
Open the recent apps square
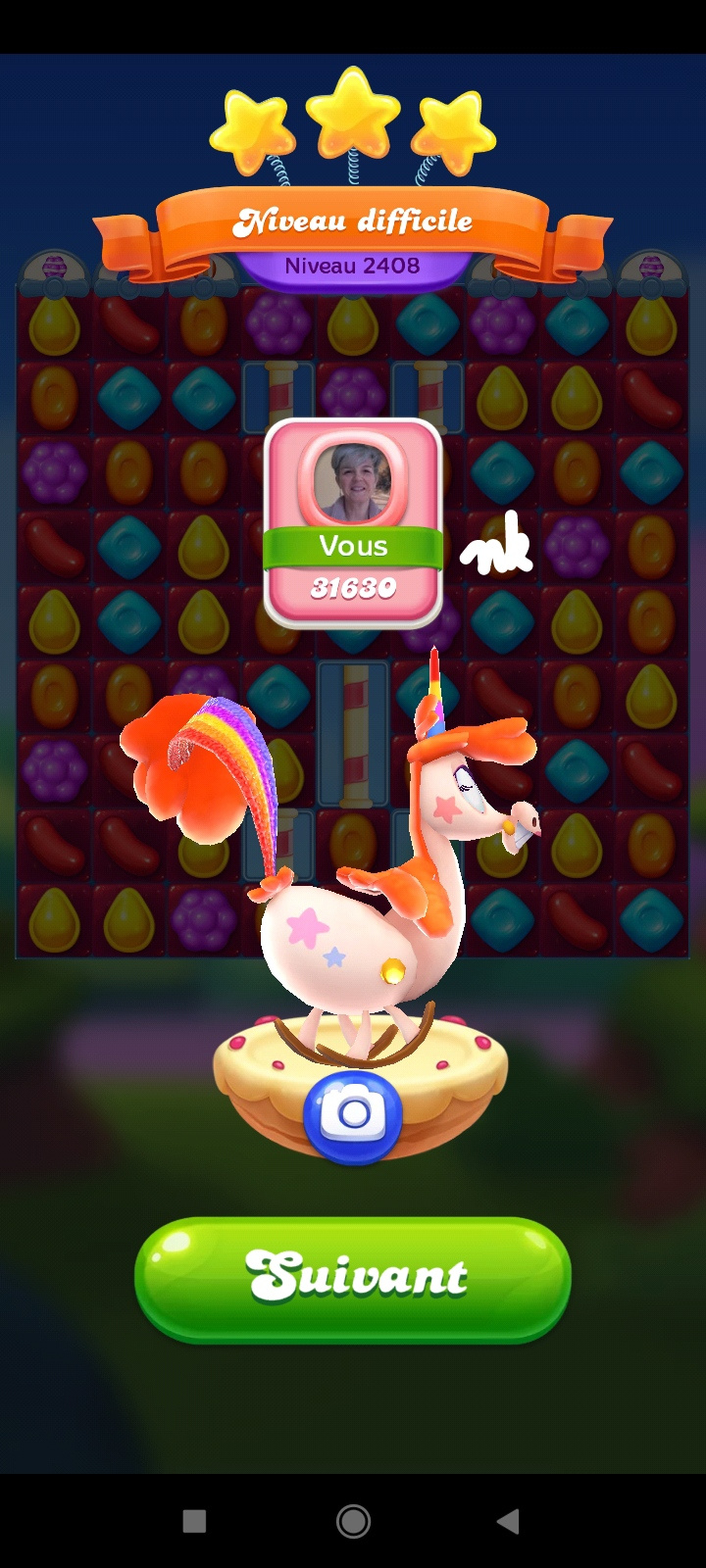(194, 1521)
